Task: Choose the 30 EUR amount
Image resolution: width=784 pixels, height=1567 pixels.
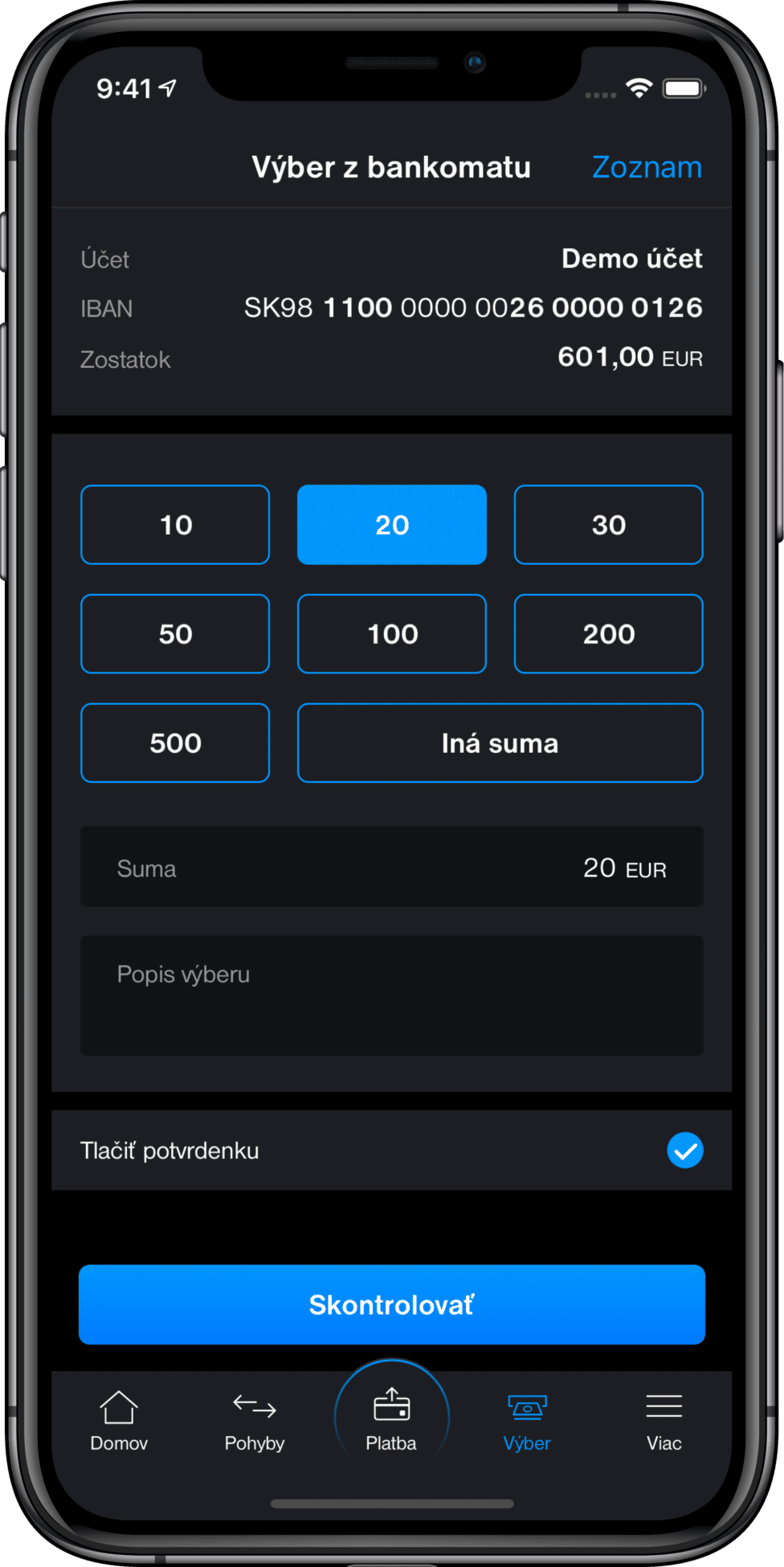Action: tap(609, 525)
